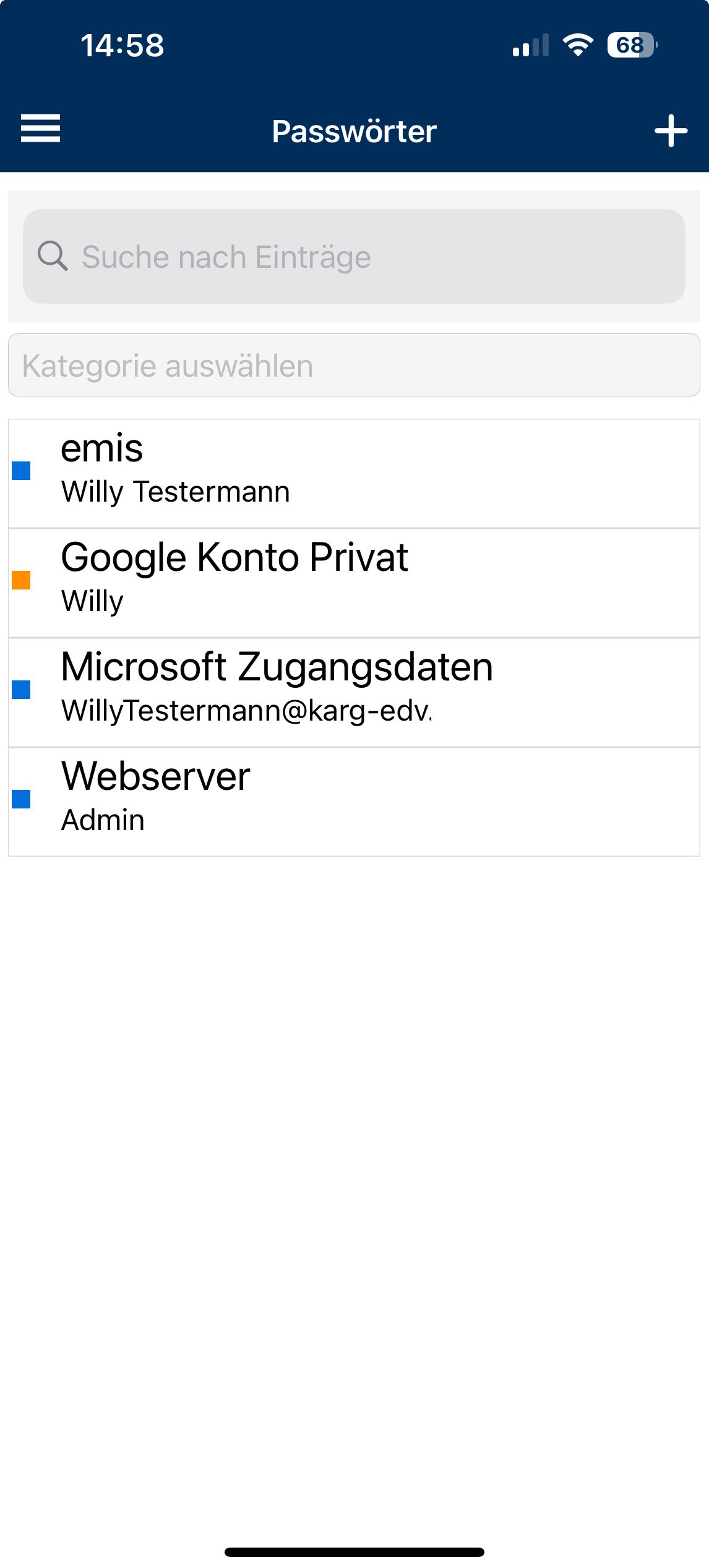Open the emis entry
The image size is (709, 1568).
tap(354, 474)
